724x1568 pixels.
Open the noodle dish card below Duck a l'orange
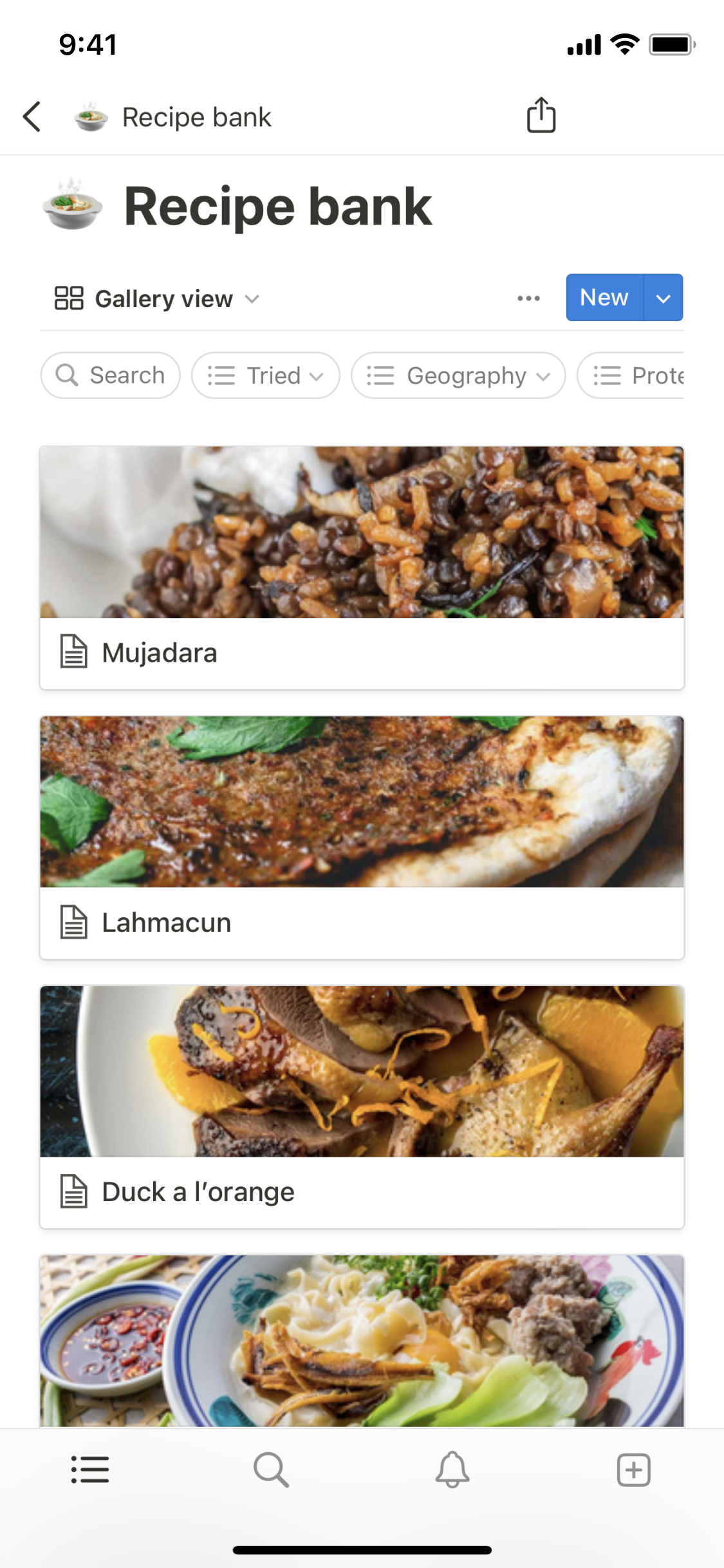coord(362,1340)
